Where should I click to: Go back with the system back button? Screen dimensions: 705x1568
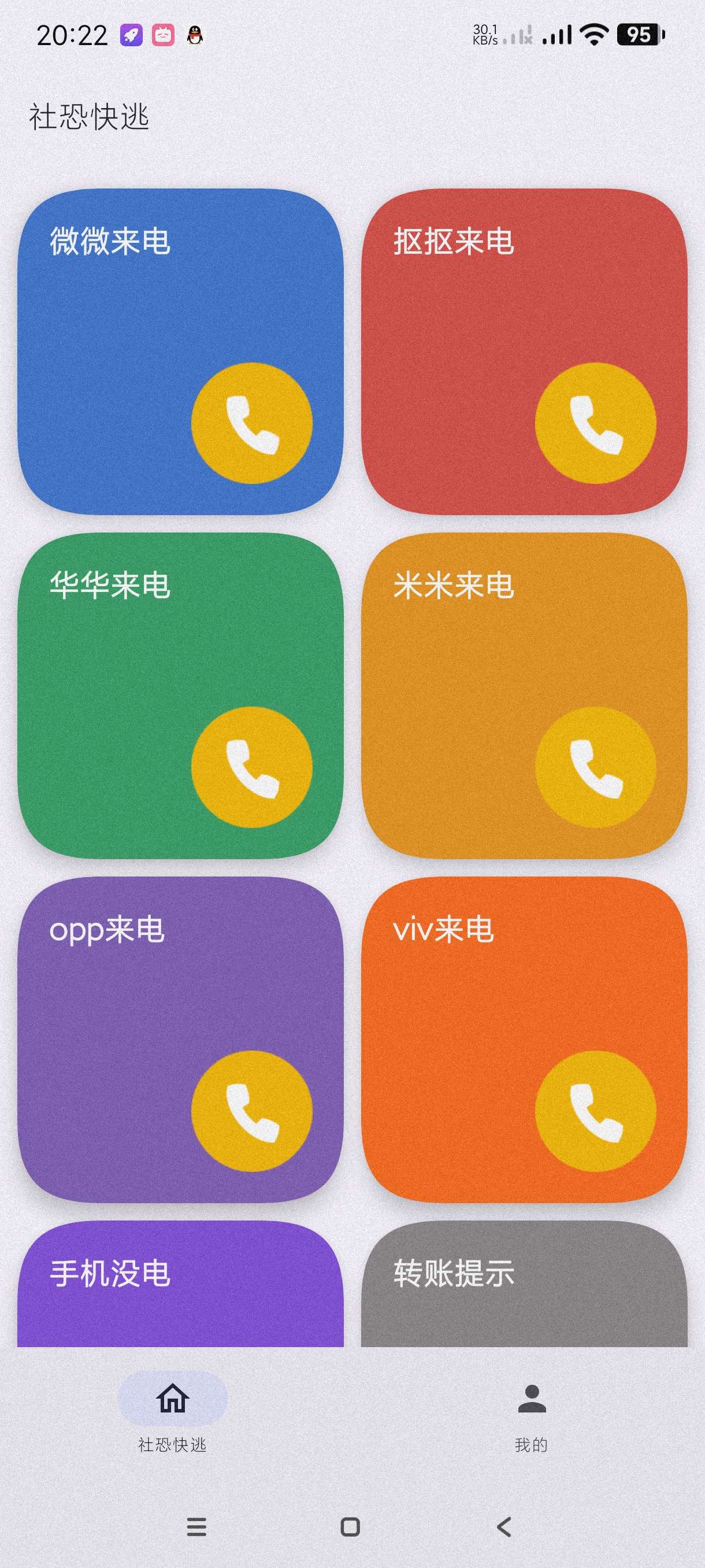click(x=504, y=1526)
